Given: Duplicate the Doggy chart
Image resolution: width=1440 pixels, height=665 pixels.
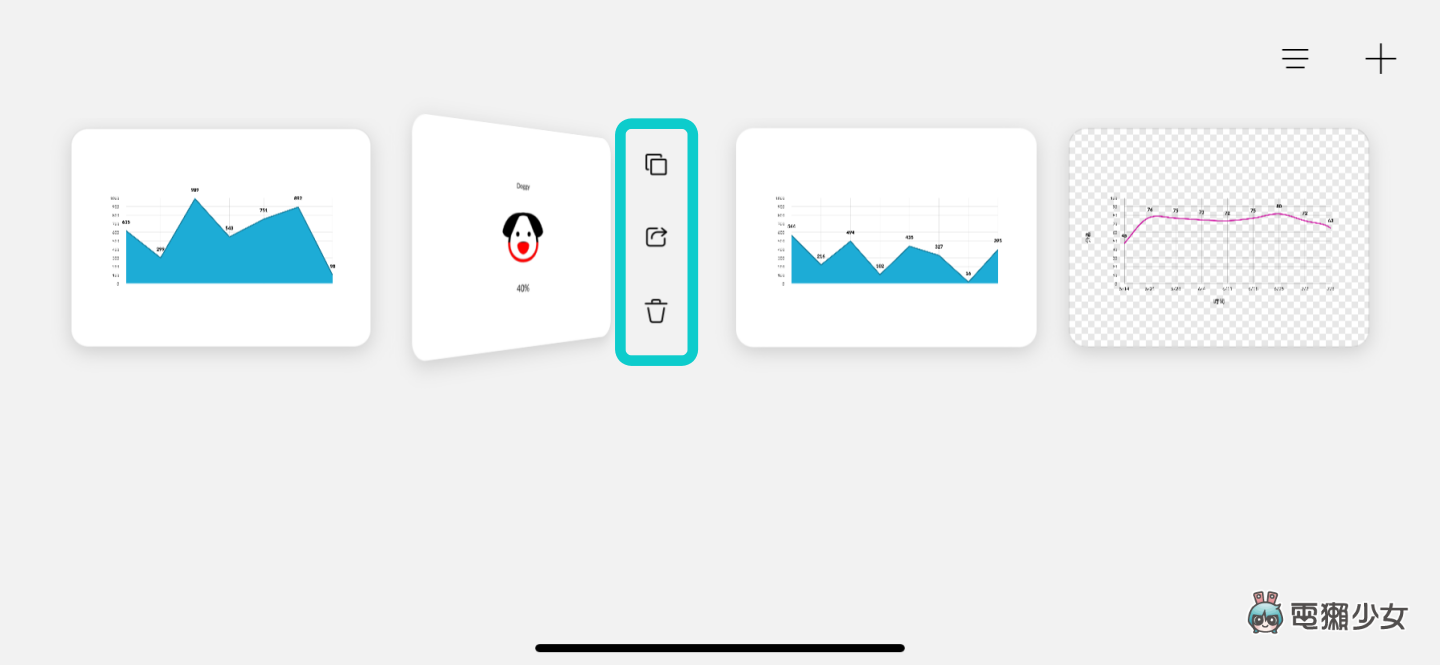Looking at the screenshot, I should pos(656,165).
